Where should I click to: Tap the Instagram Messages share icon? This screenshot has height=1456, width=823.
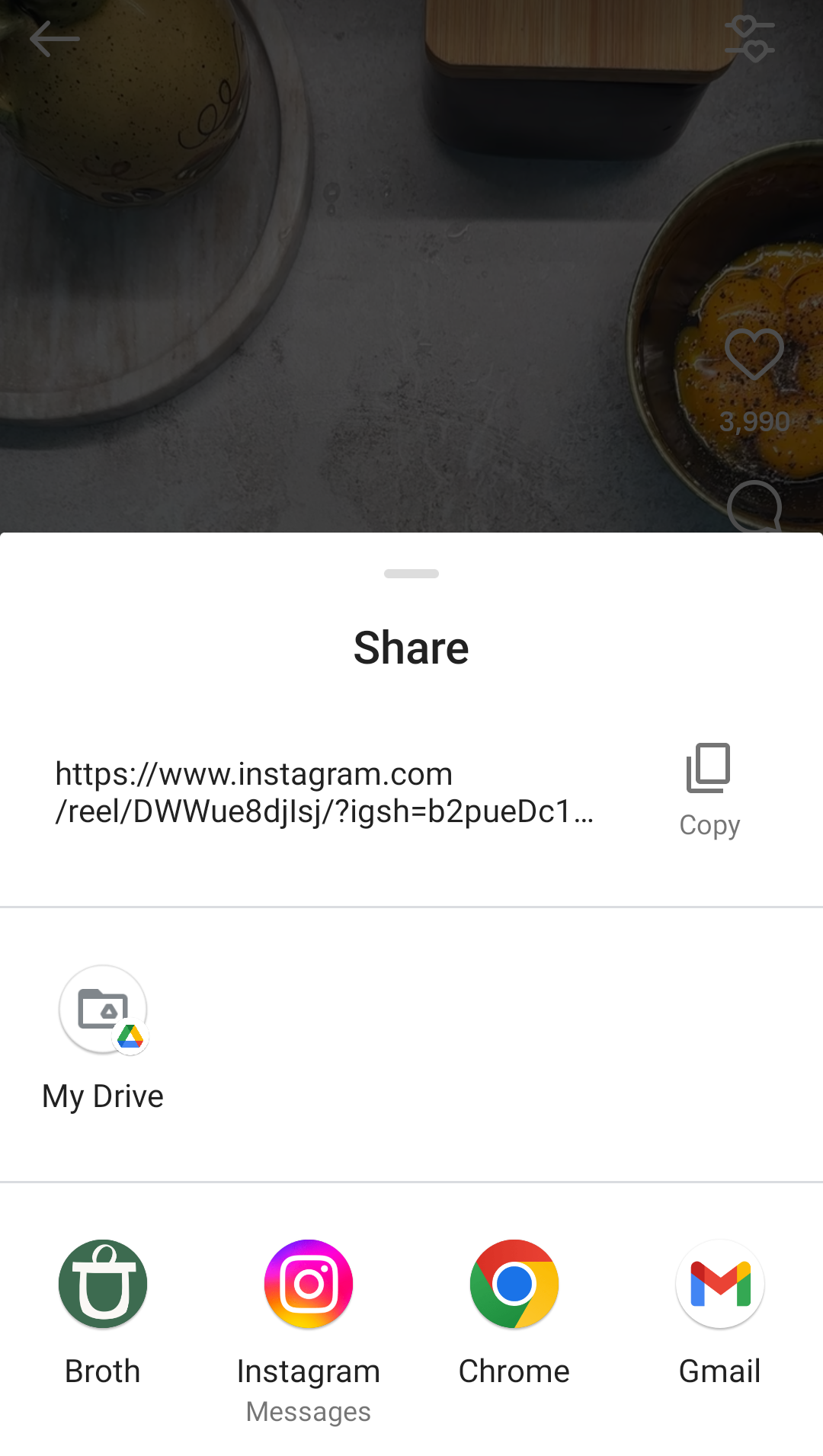click(308, 1284)
